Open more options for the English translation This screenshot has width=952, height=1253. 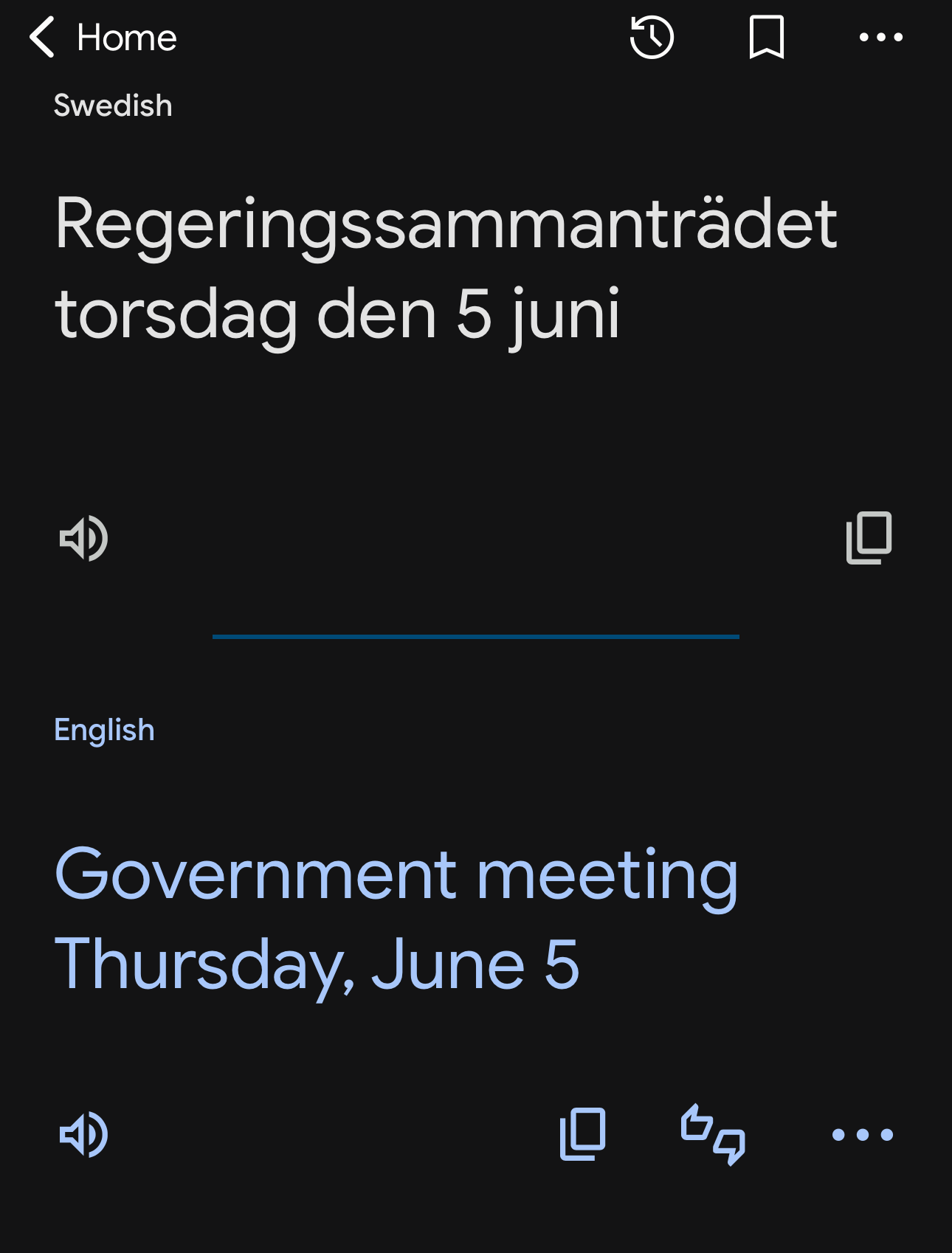(x=862, y=1134)
